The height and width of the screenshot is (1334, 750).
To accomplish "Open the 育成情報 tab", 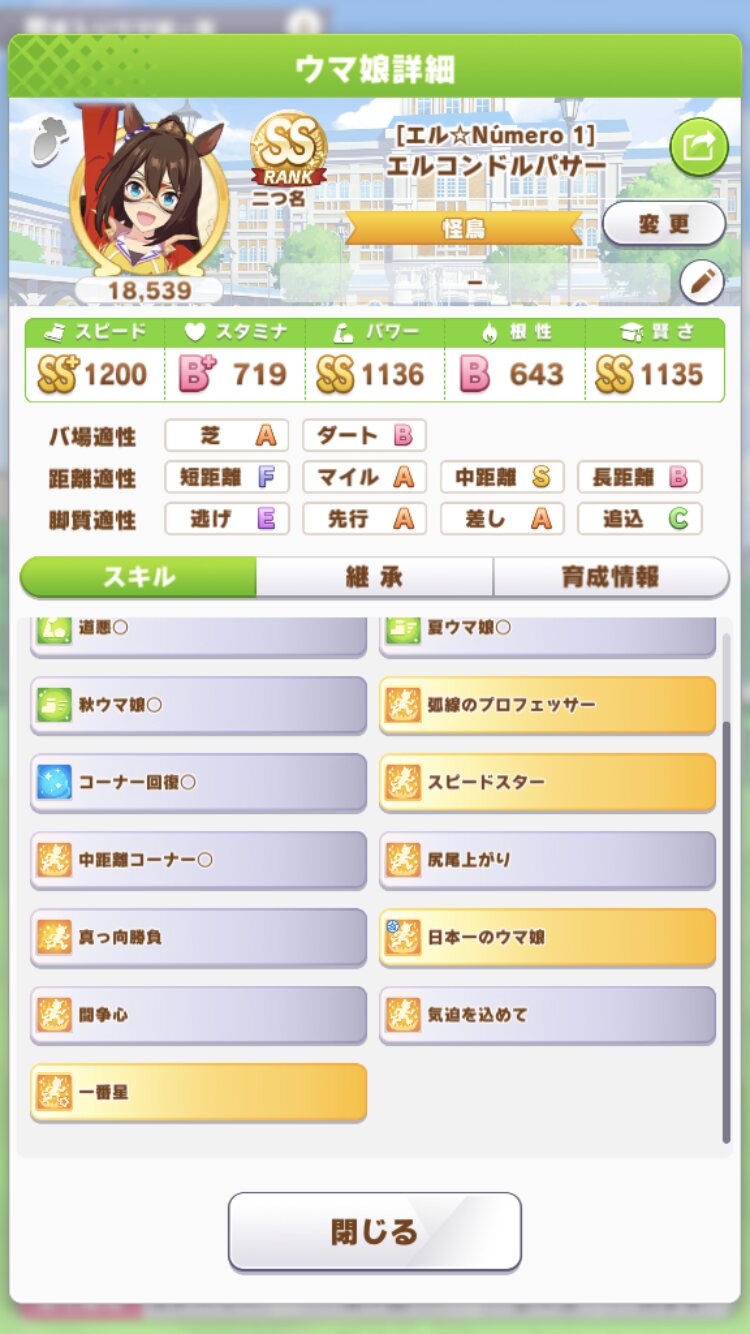I will click(610, 577).
